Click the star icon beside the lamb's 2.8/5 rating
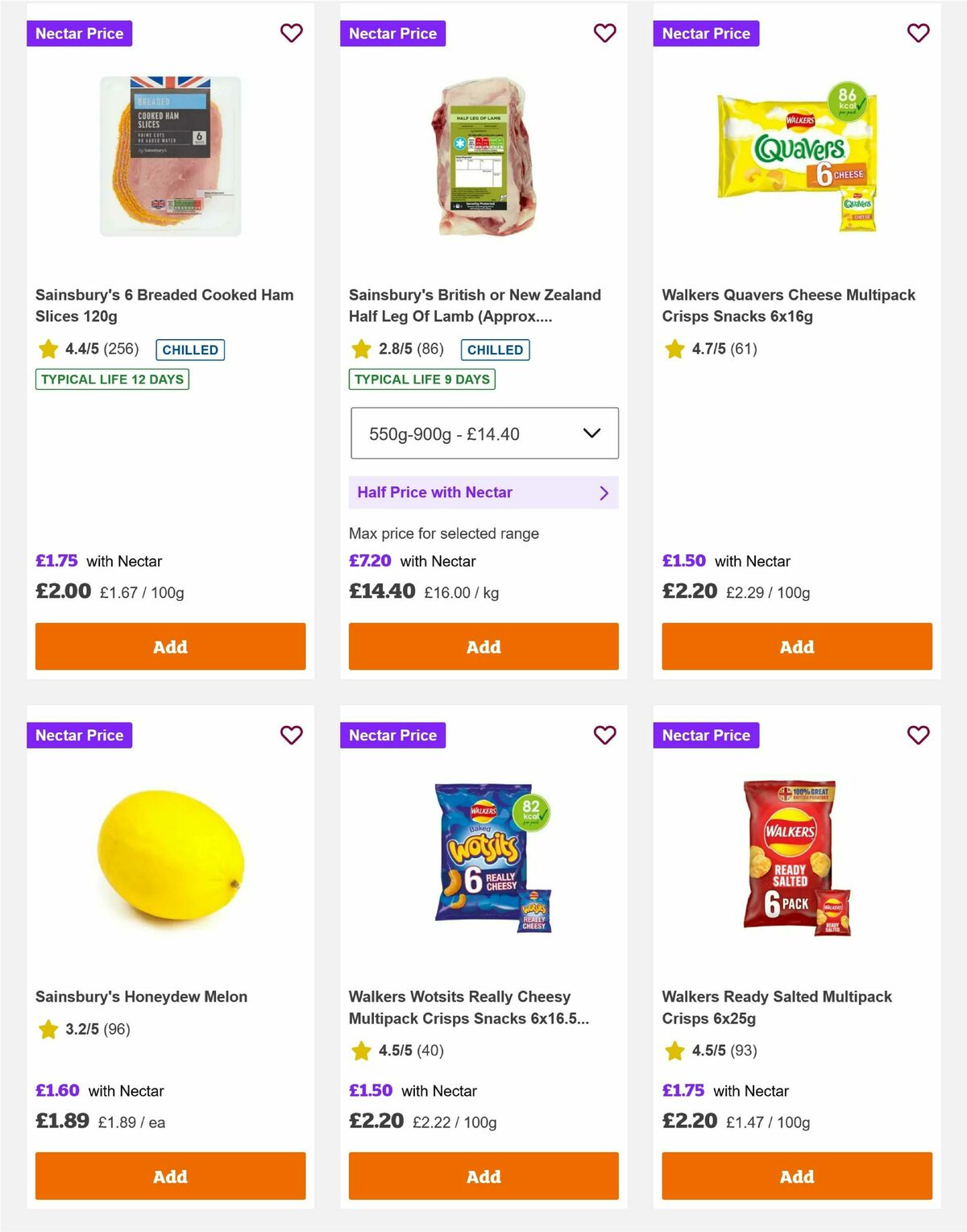 (359, 349)
